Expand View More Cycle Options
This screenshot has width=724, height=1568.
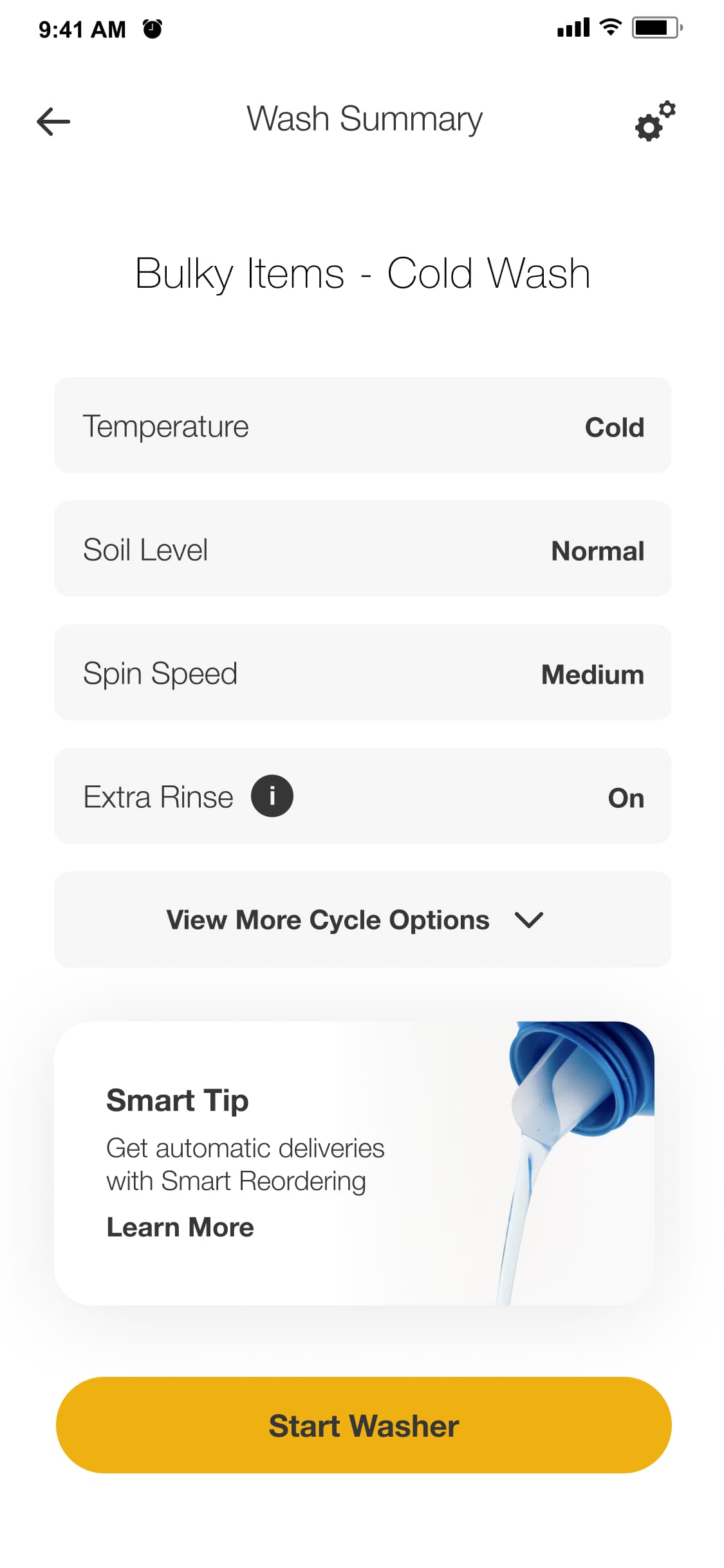(362, 920)
